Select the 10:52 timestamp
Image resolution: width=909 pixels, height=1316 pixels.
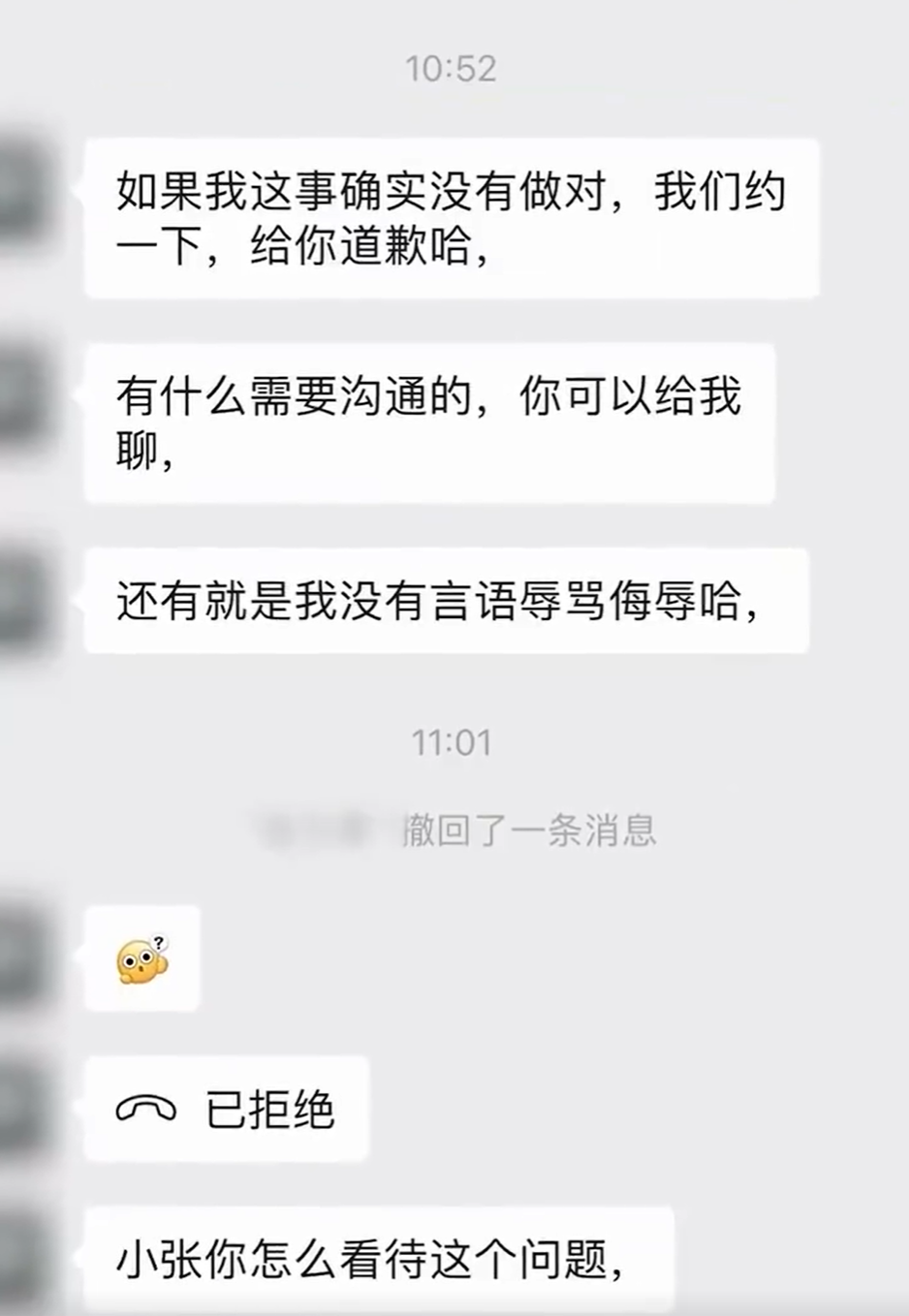click(x=452, y=66)
